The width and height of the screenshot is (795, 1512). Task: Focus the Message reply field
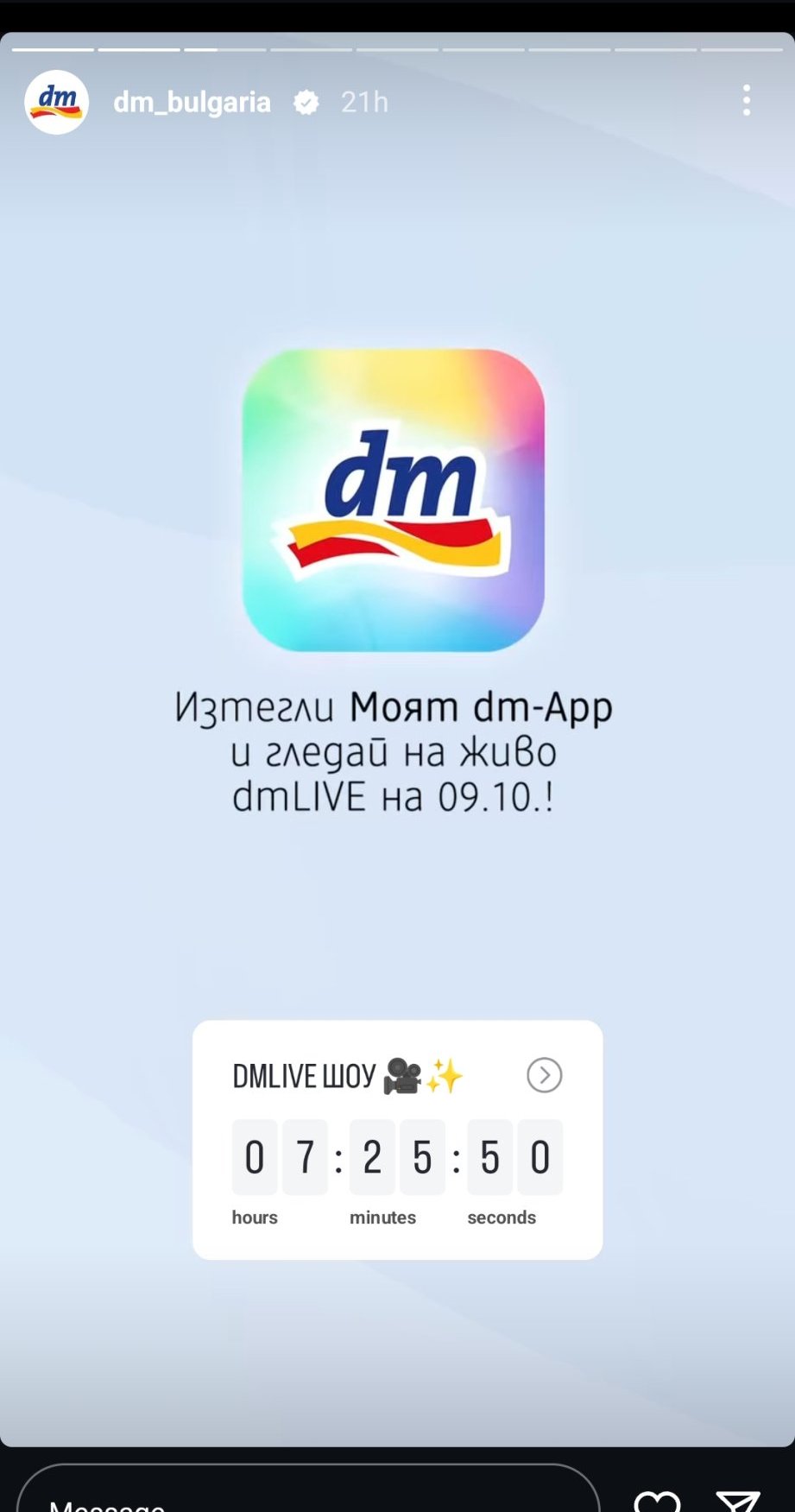point(306,1494)
